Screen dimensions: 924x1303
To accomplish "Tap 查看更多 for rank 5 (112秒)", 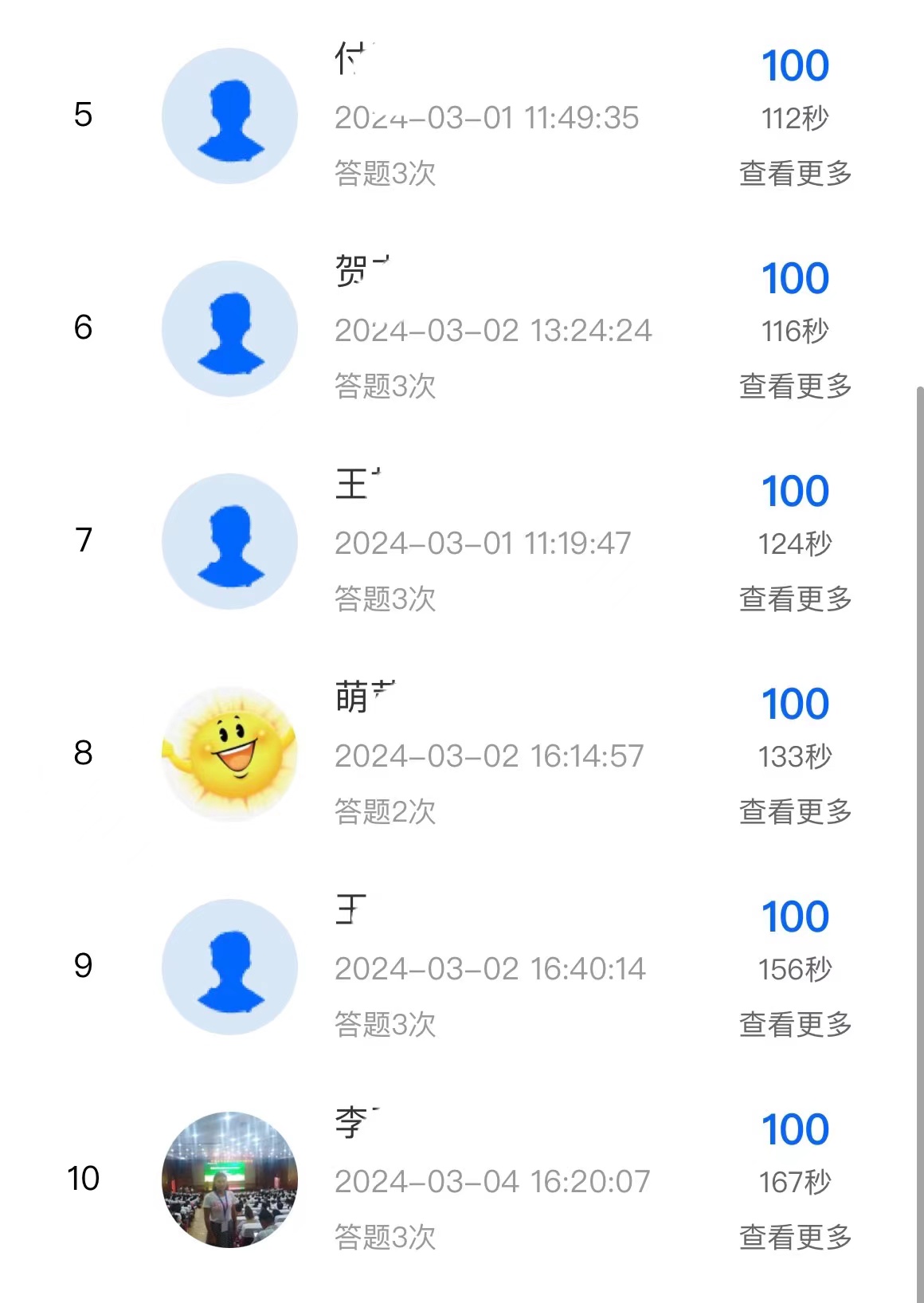I will pos(795,173).
